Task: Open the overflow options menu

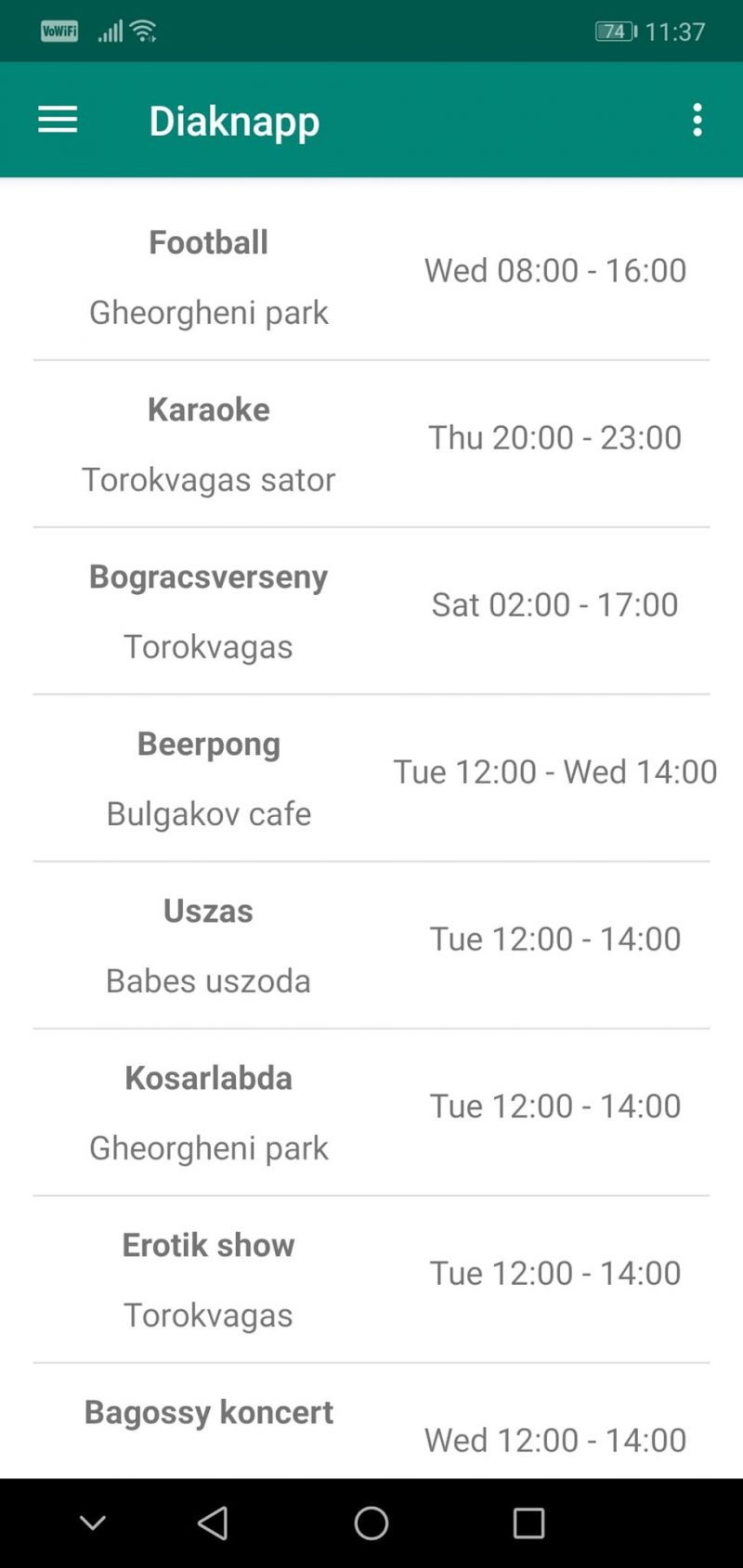Action: tap(697, 119)
